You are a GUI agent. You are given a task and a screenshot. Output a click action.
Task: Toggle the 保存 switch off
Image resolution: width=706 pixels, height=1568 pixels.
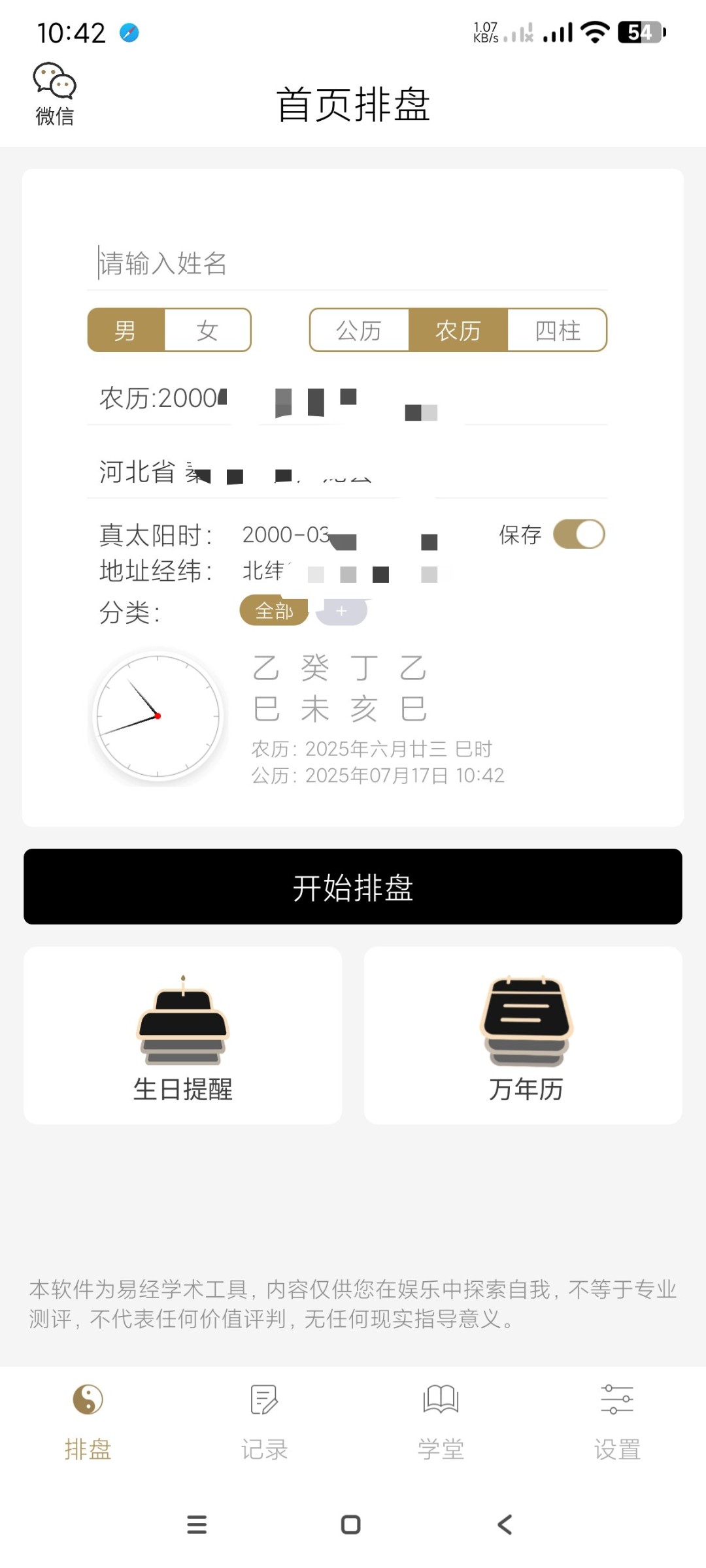579,534
